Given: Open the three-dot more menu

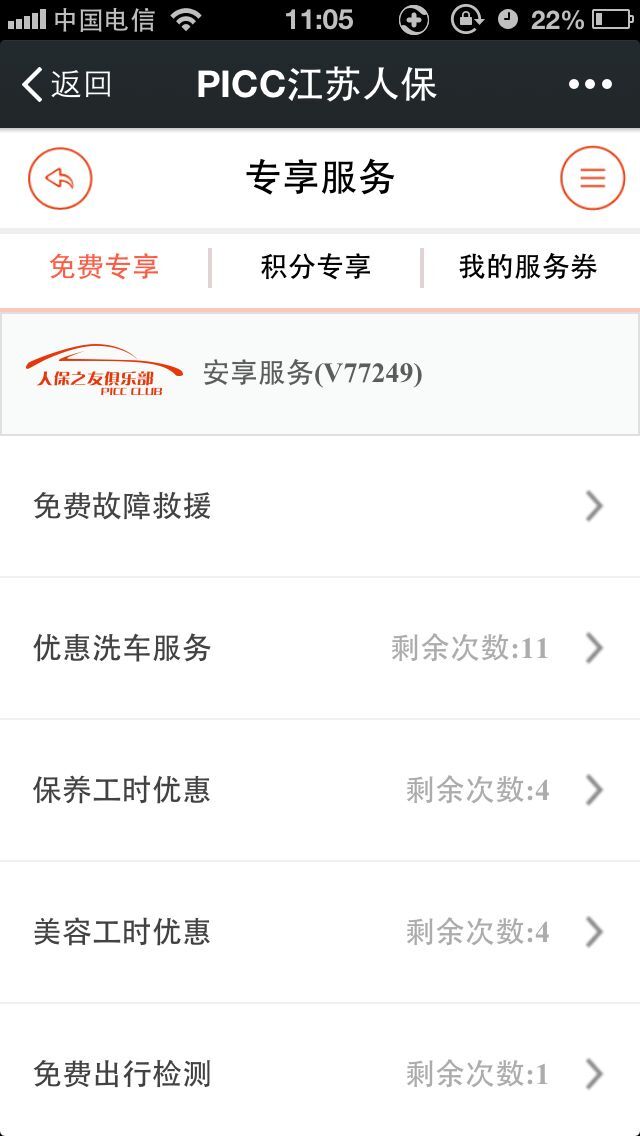Looking at the screenshot, I should (590, 85).
